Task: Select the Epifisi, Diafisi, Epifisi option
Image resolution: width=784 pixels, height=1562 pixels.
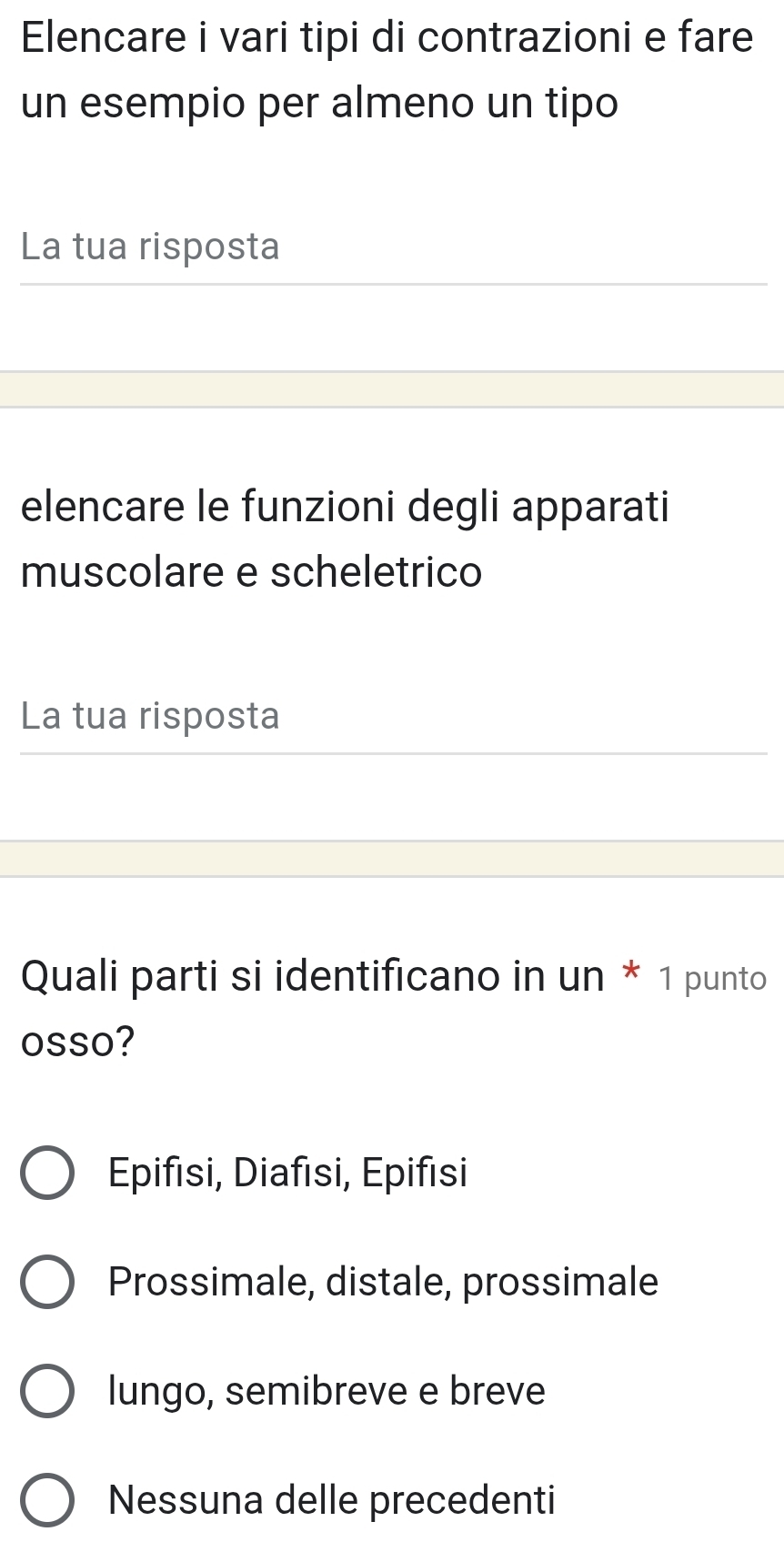Action: click(x=47, y=1173)
